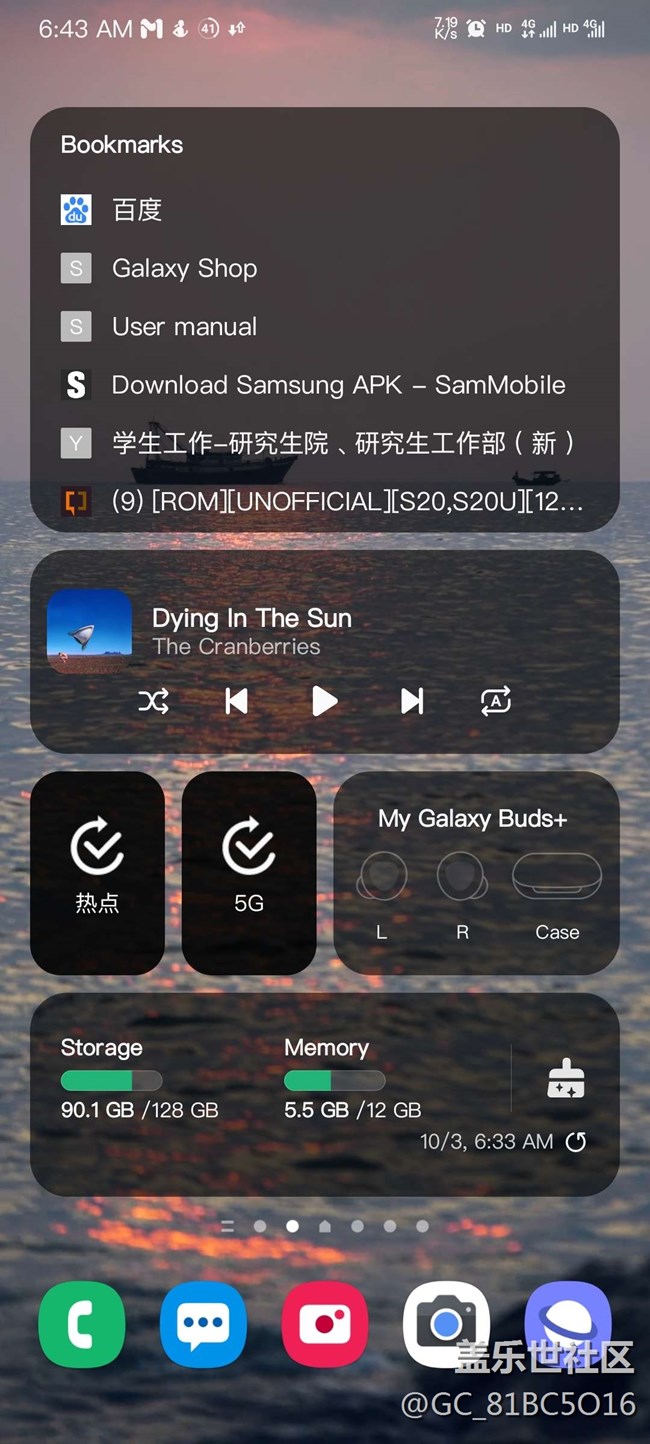Open the Galaxy Shop bookmark
This screenshot has width=650, height=1444.
point(184,268)
